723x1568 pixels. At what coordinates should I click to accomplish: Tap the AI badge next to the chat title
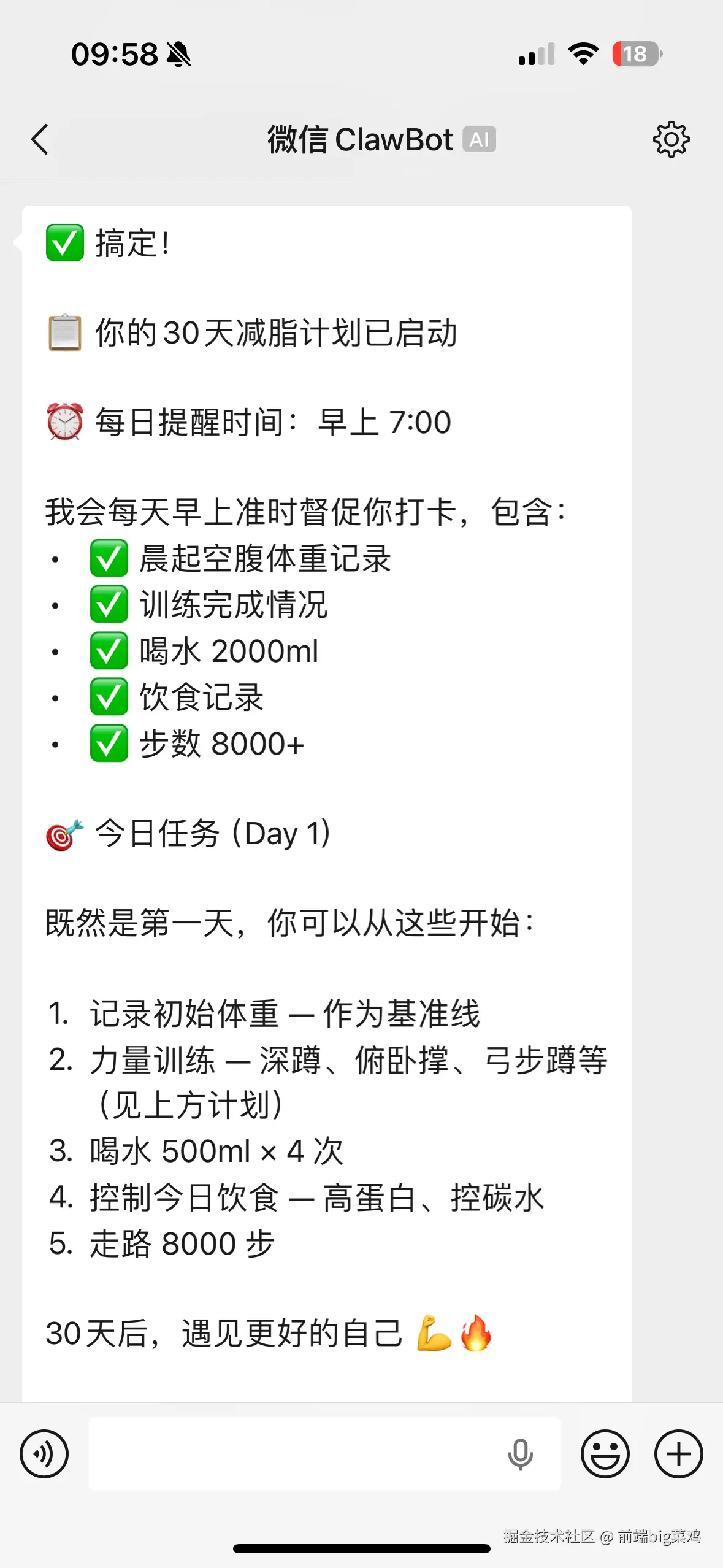480,139
